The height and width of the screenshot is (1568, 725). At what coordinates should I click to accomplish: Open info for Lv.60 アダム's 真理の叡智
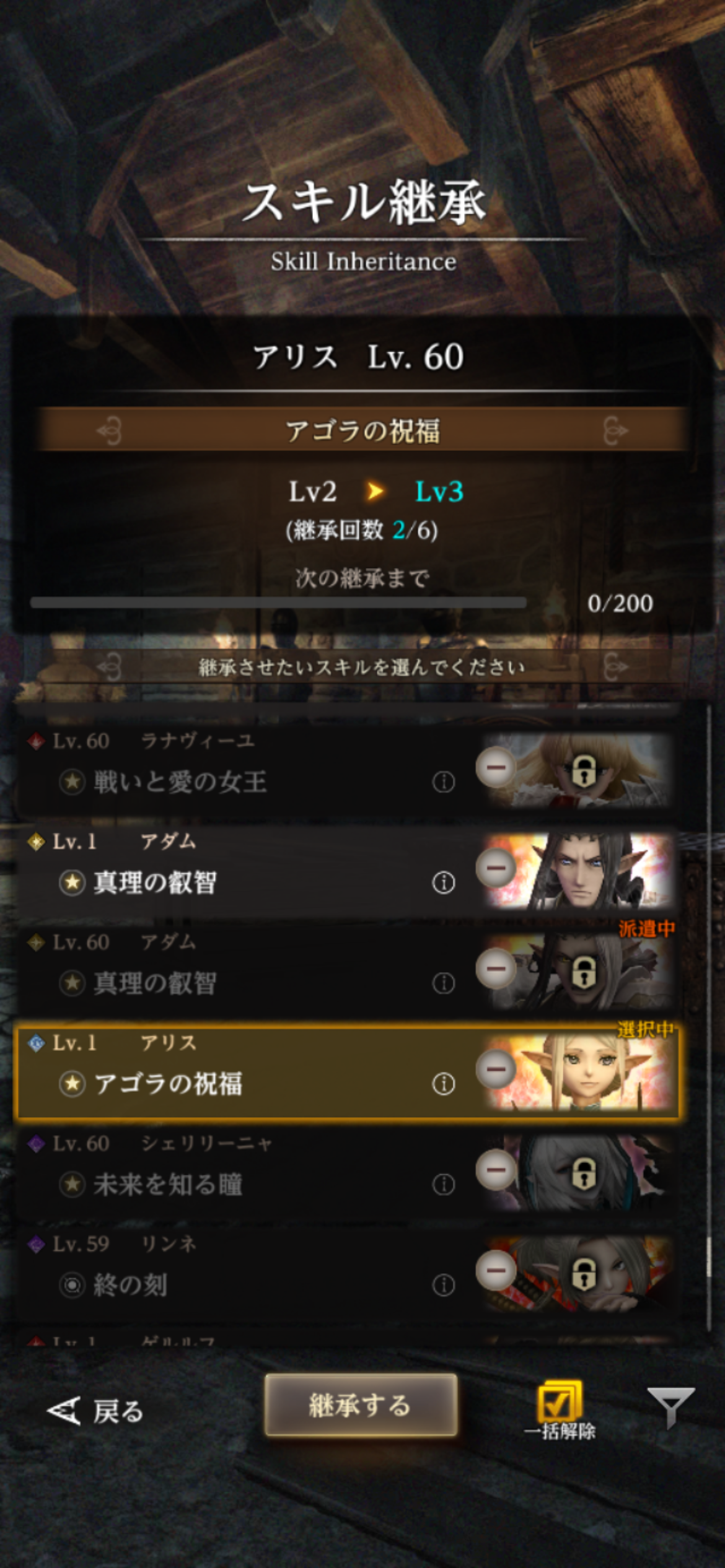tap(443, 983)
